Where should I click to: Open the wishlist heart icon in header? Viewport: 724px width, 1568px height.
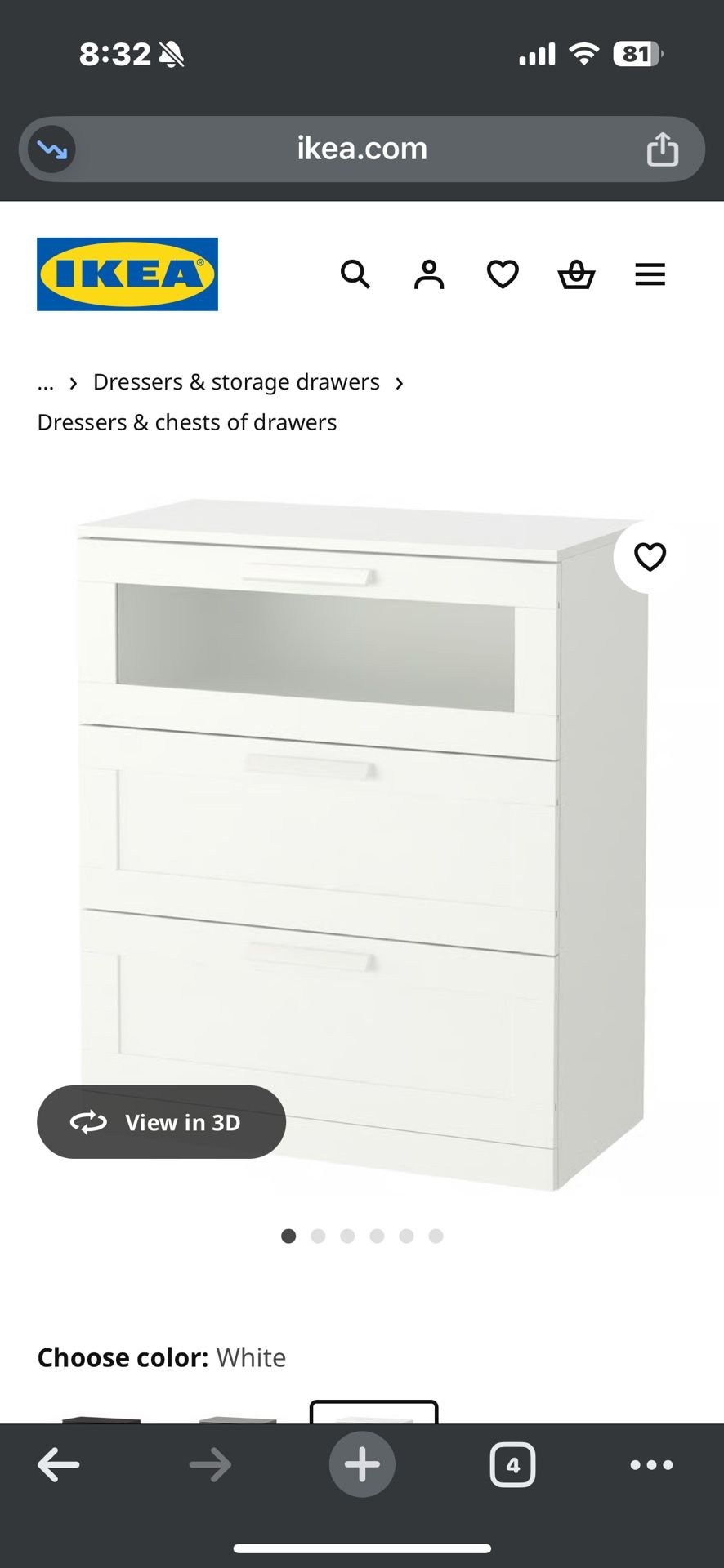click(x=503, y=274)
